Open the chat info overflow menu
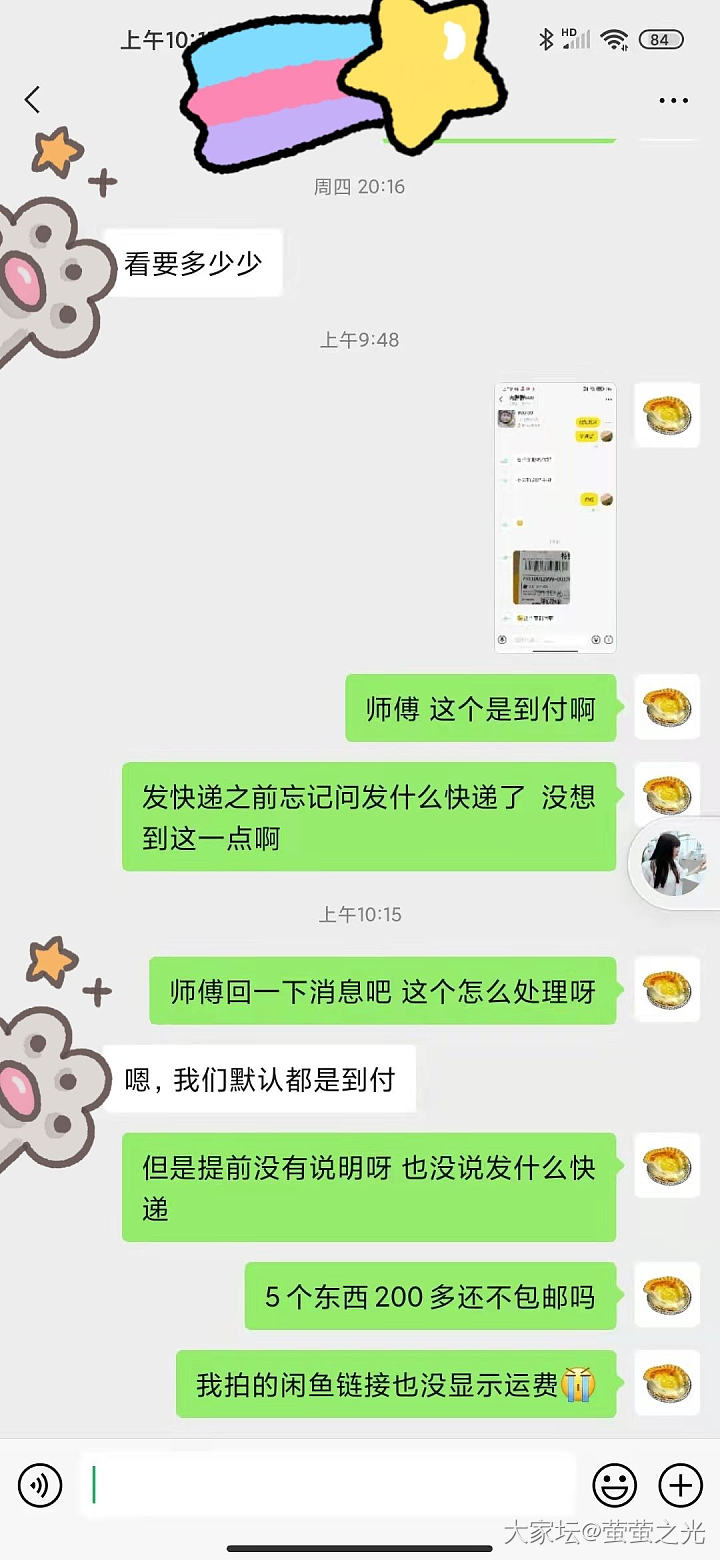Image resolution: width=720 pixels, height=1560 pixels. click(x=673, y=101)
